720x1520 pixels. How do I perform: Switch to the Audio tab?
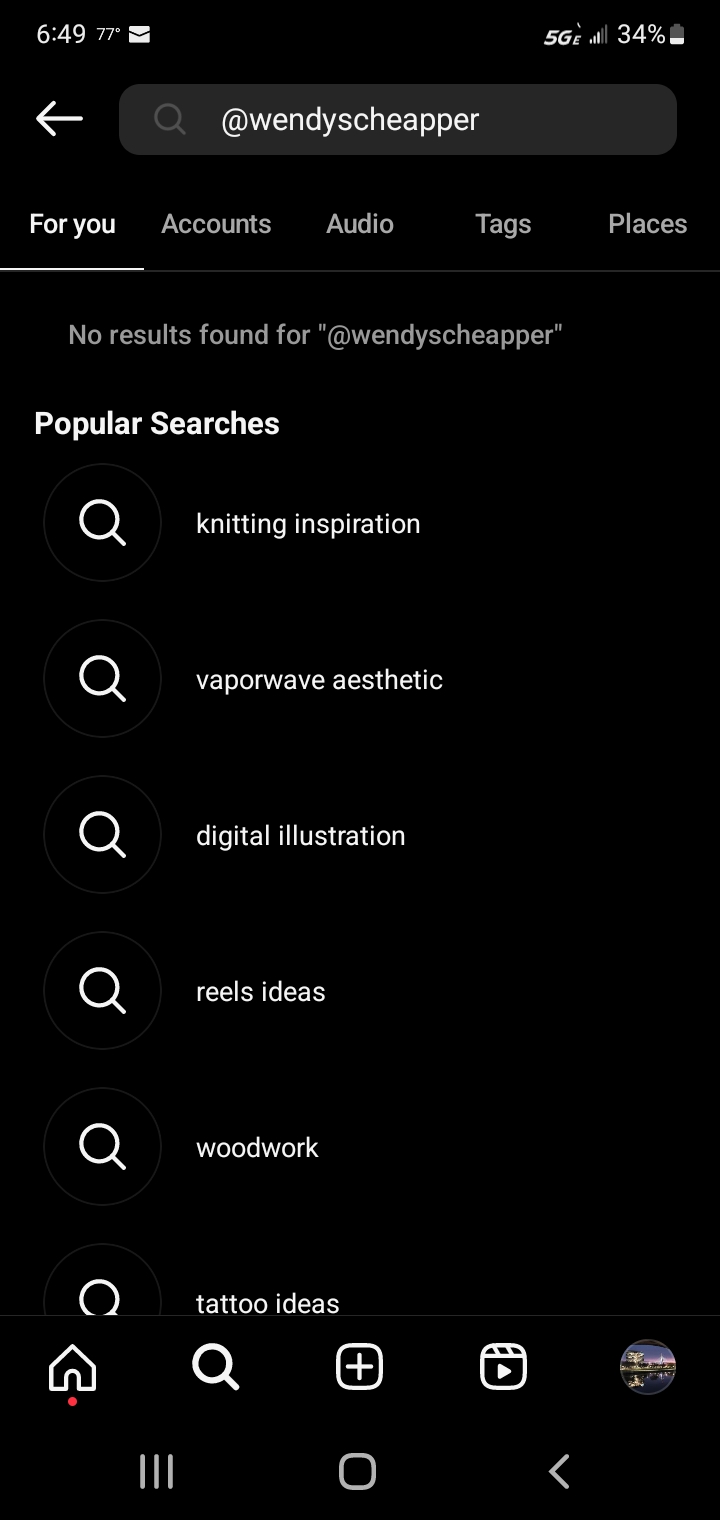coord(360,224)
